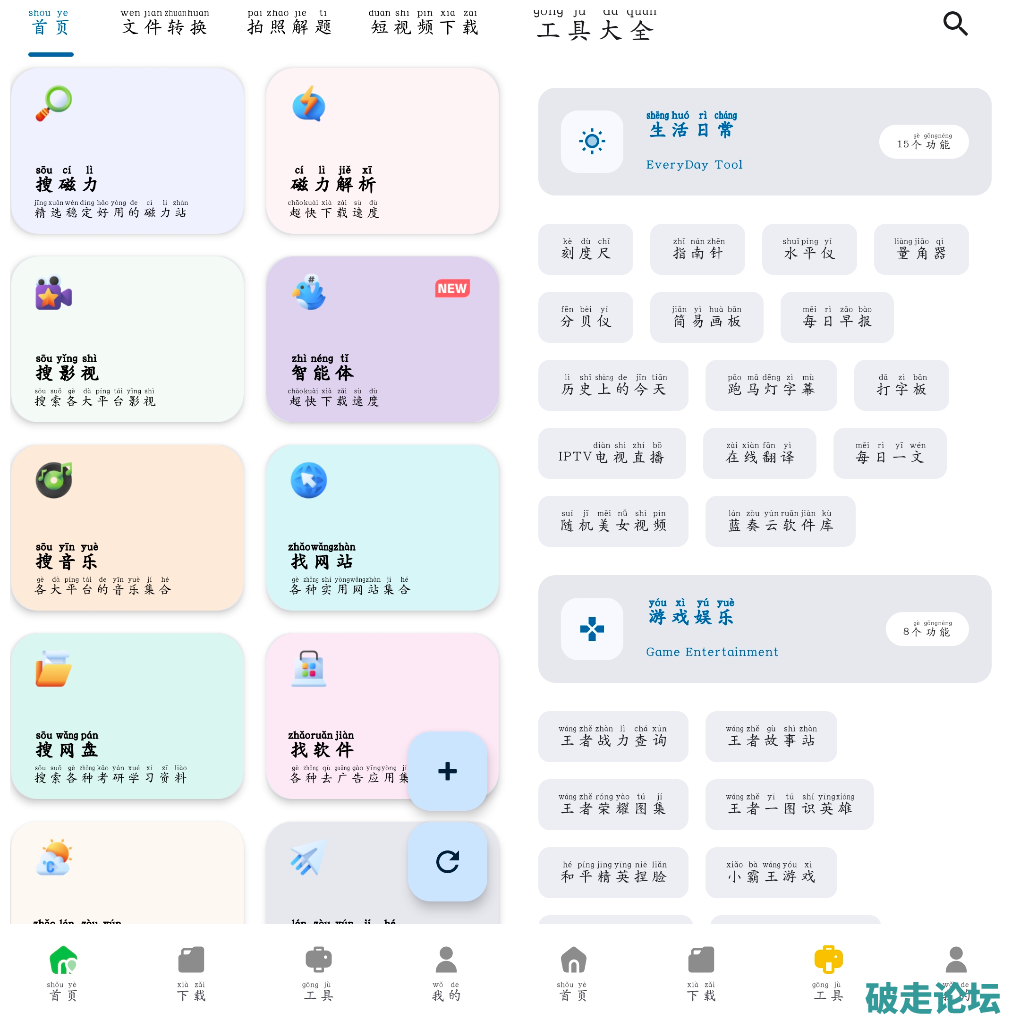Launch the 小霸王游戏 tool
Image resolution: width=1020 pixels, height=1020 pixels.
[x=770, y=872]
